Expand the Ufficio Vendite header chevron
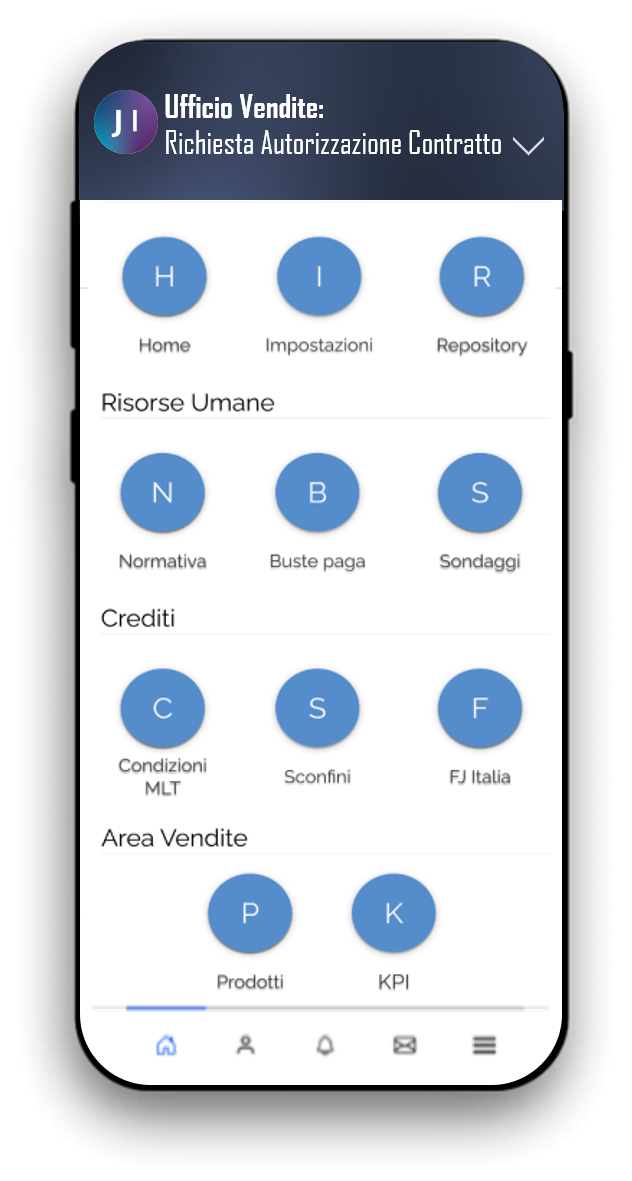This screenshot has height=1181, width=632. (528, 145)
